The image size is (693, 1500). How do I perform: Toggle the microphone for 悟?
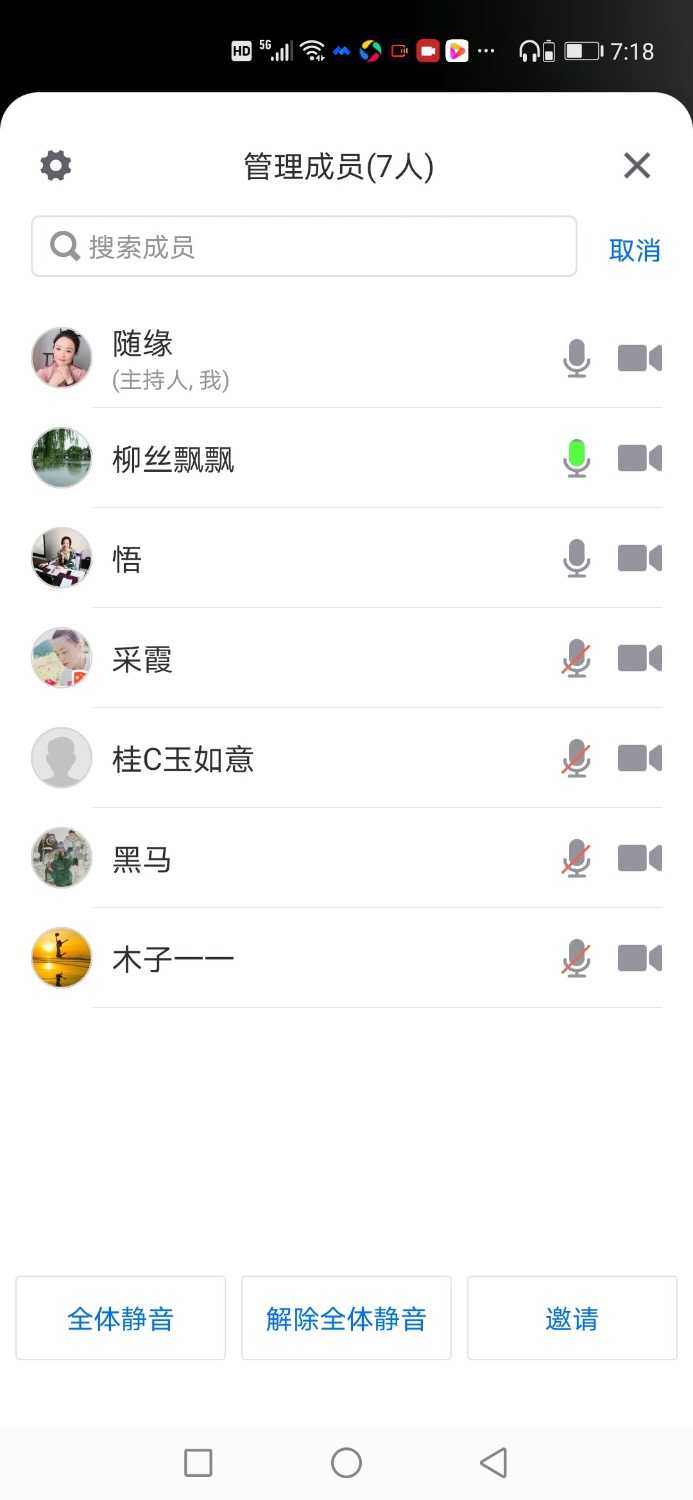(576, 558)
